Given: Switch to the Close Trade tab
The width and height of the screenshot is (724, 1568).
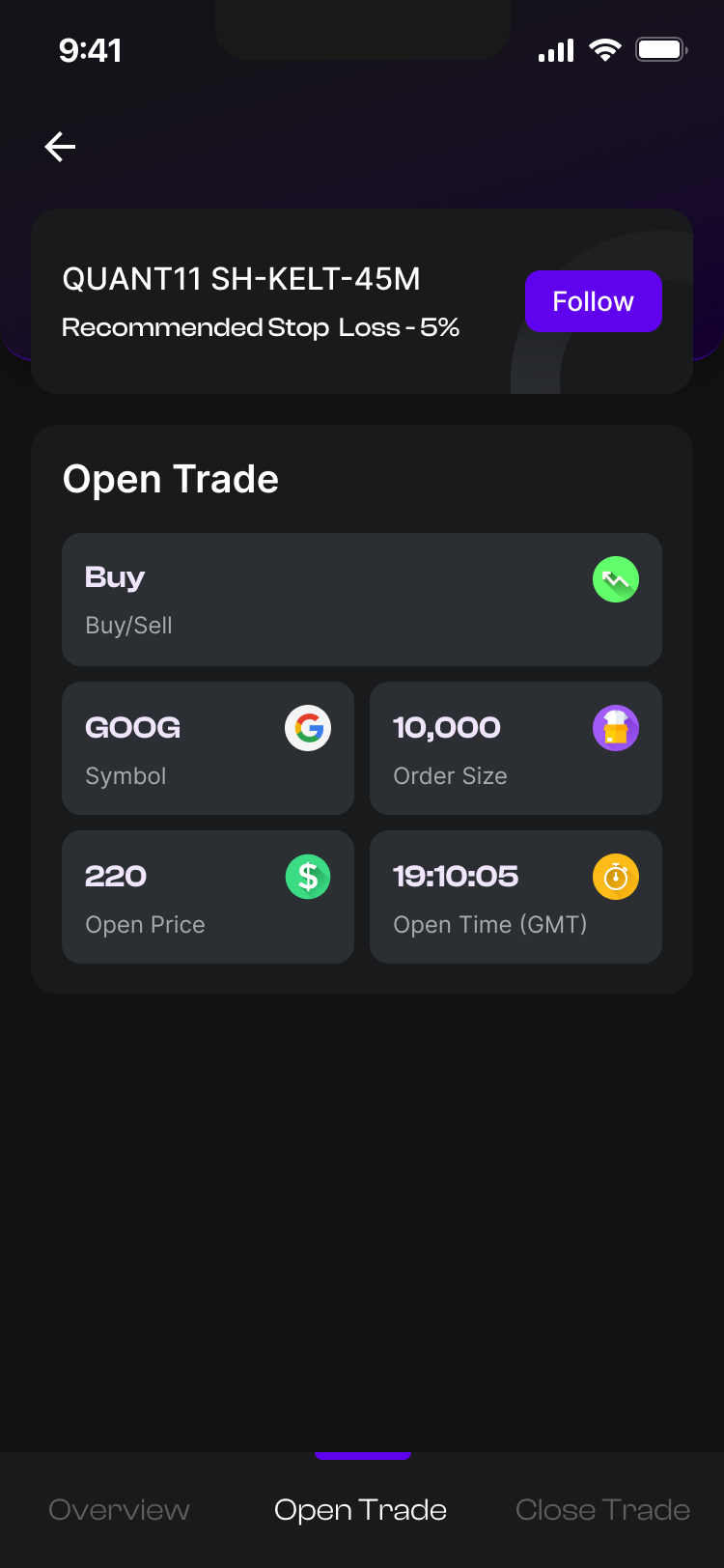Looking at the screenshot, I should [x=602, y=1509].
